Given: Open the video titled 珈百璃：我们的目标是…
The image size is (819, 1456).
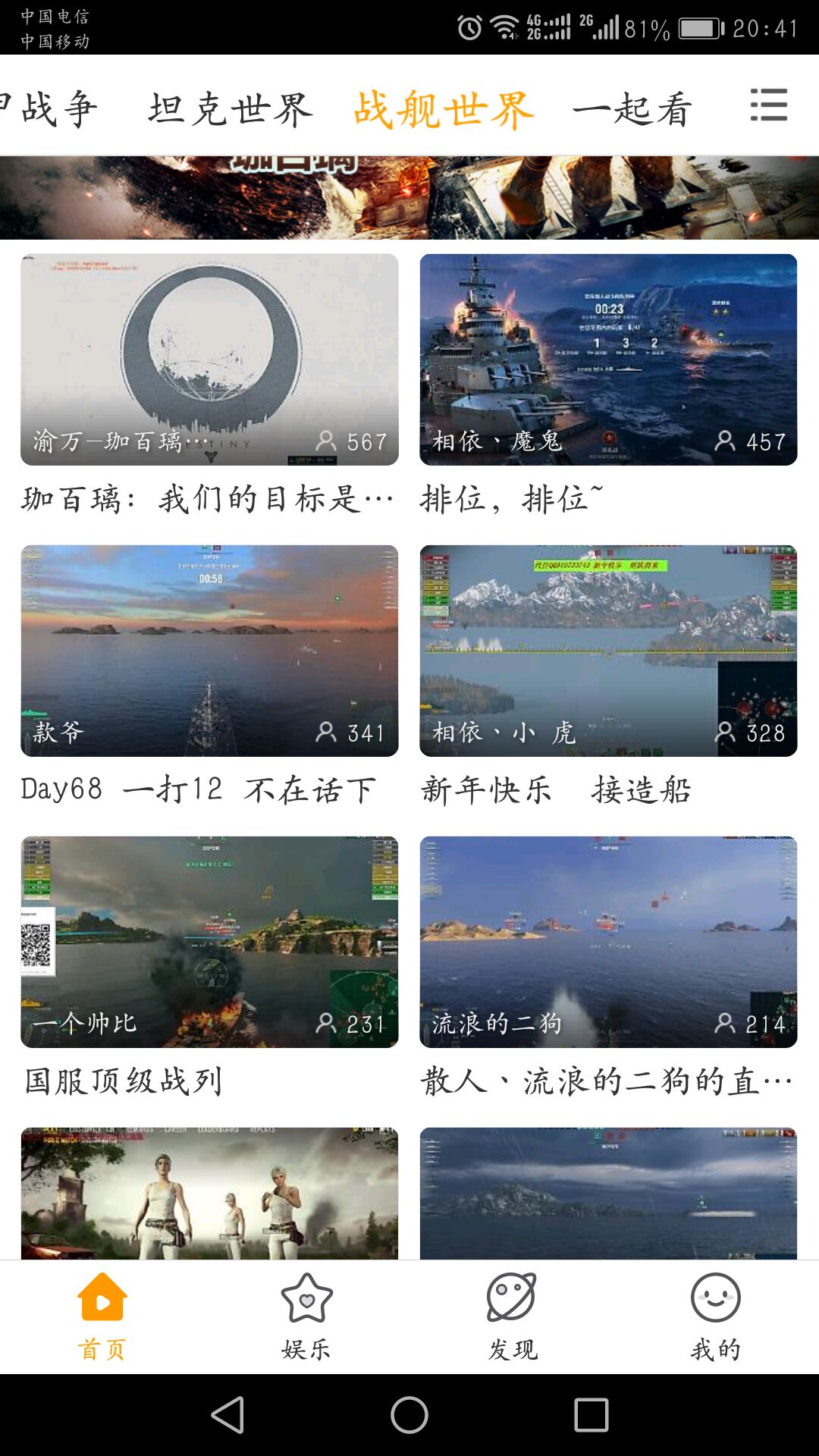Looking at the screenshot, I should click(205, 497).
